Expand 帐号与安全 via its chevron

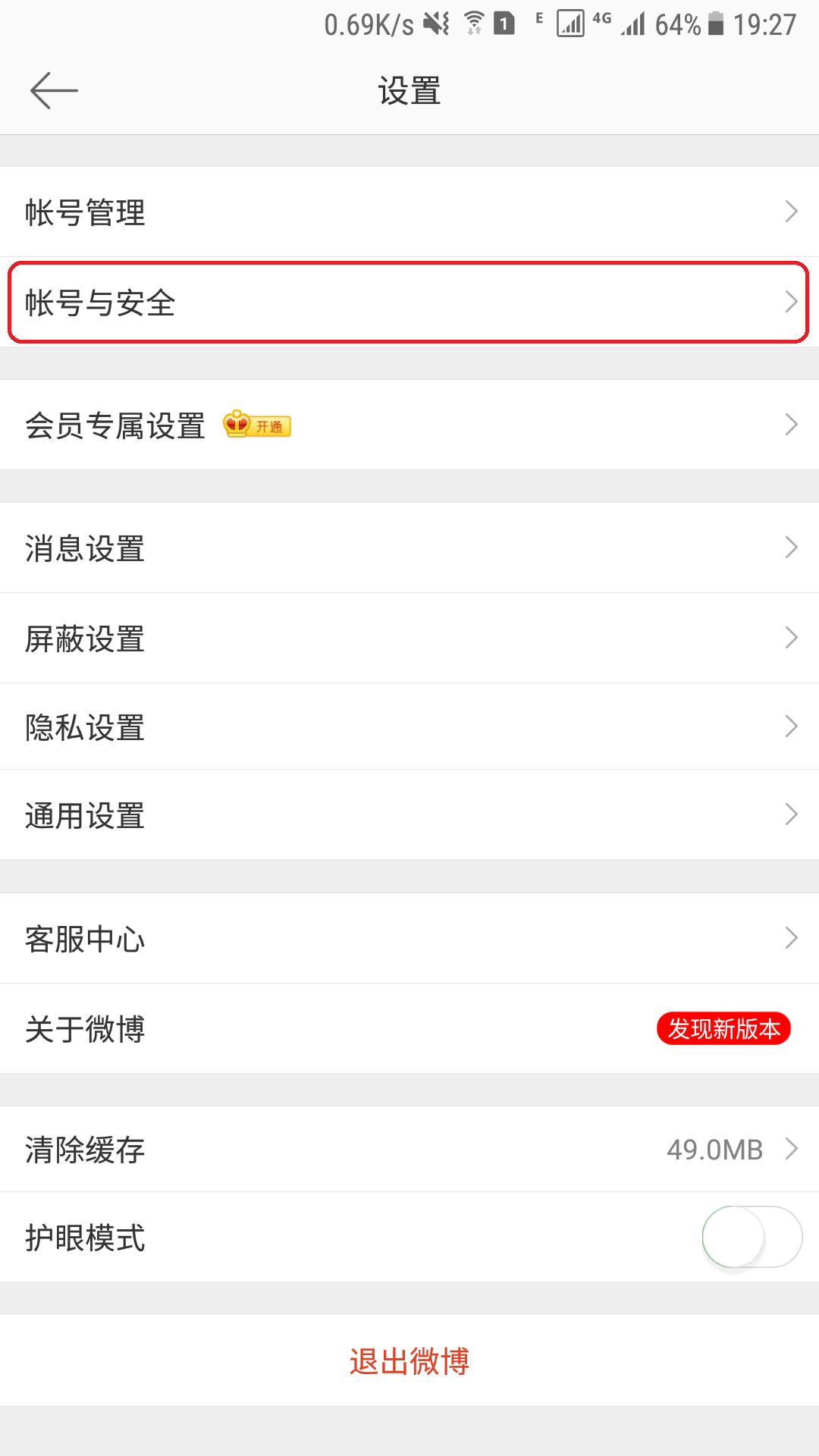[792, 303]
